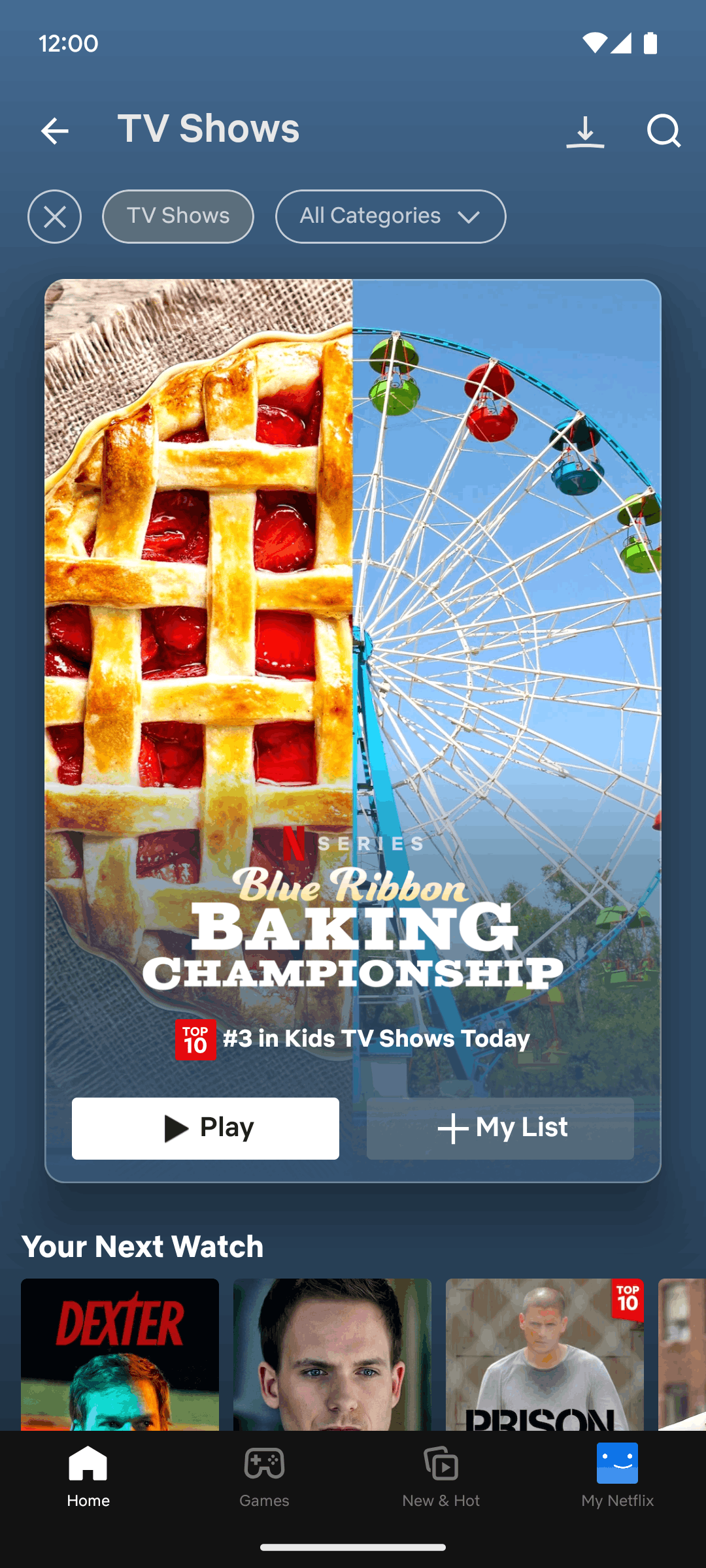Open the Prison Break poster
706x1568 pixels.
(x=545, y=1354)
